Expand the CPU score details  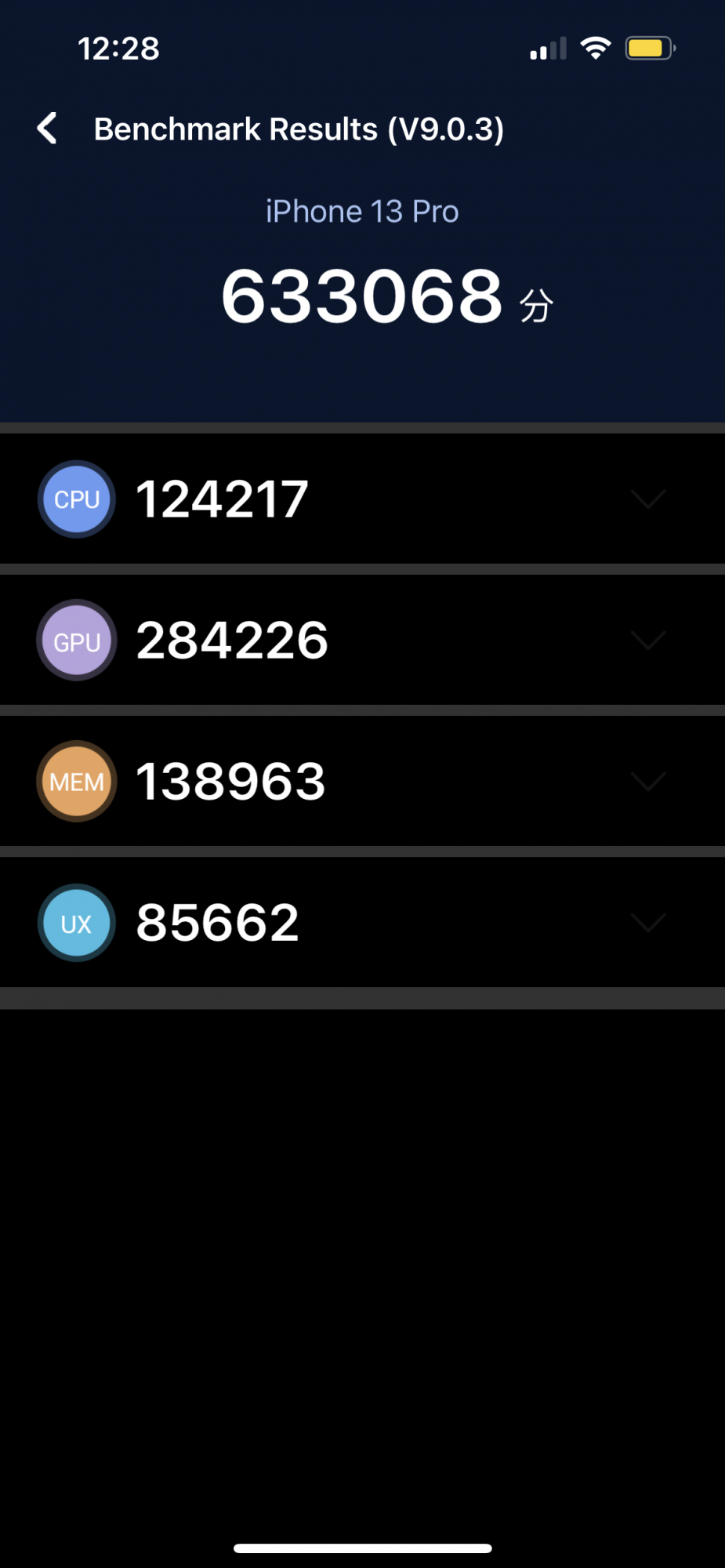point(362,499)
